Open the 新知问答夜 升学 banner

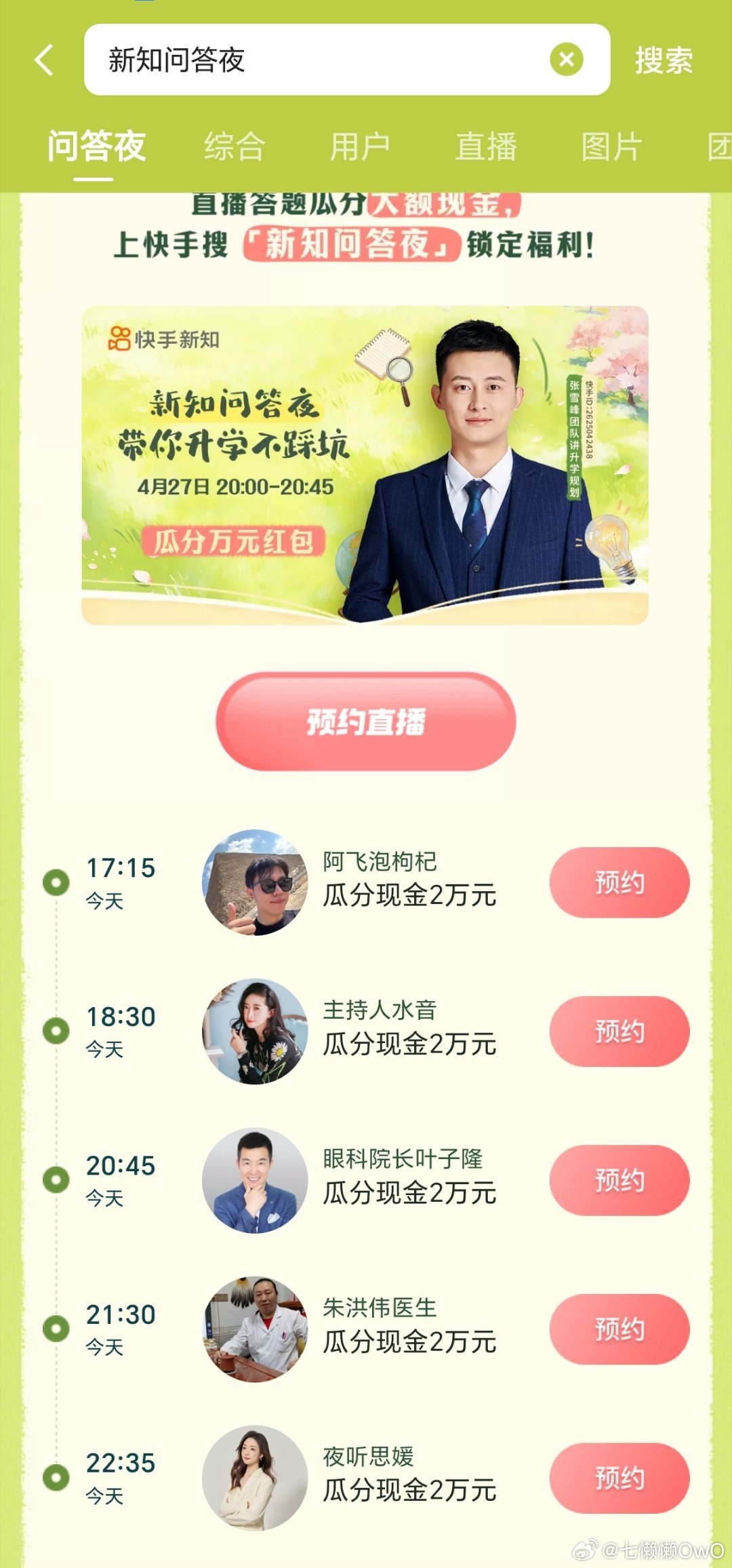pos(365,465)
